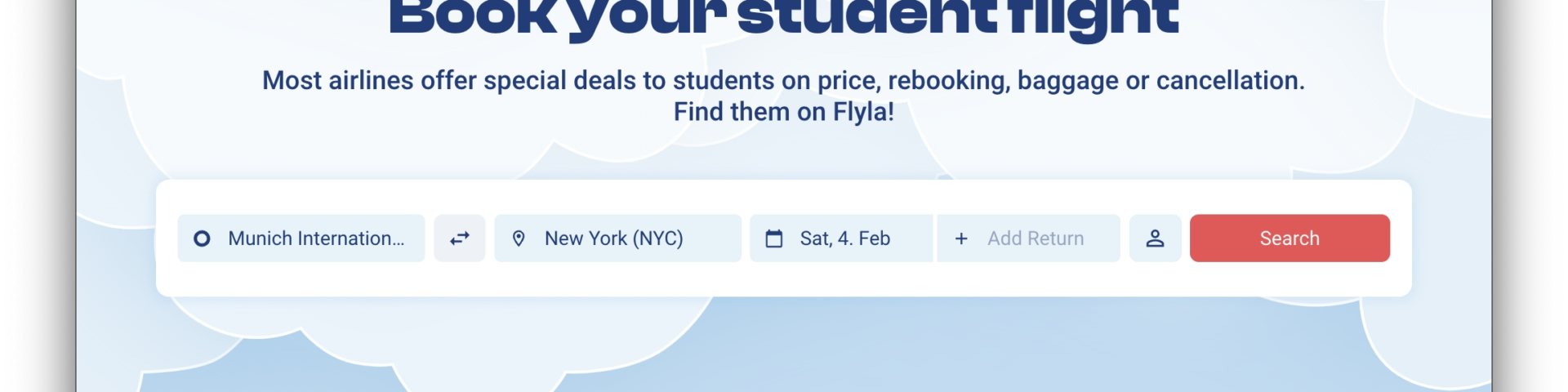Add a return date
The width and height of the screenshot is (1568, 392).
(1028, 238)
